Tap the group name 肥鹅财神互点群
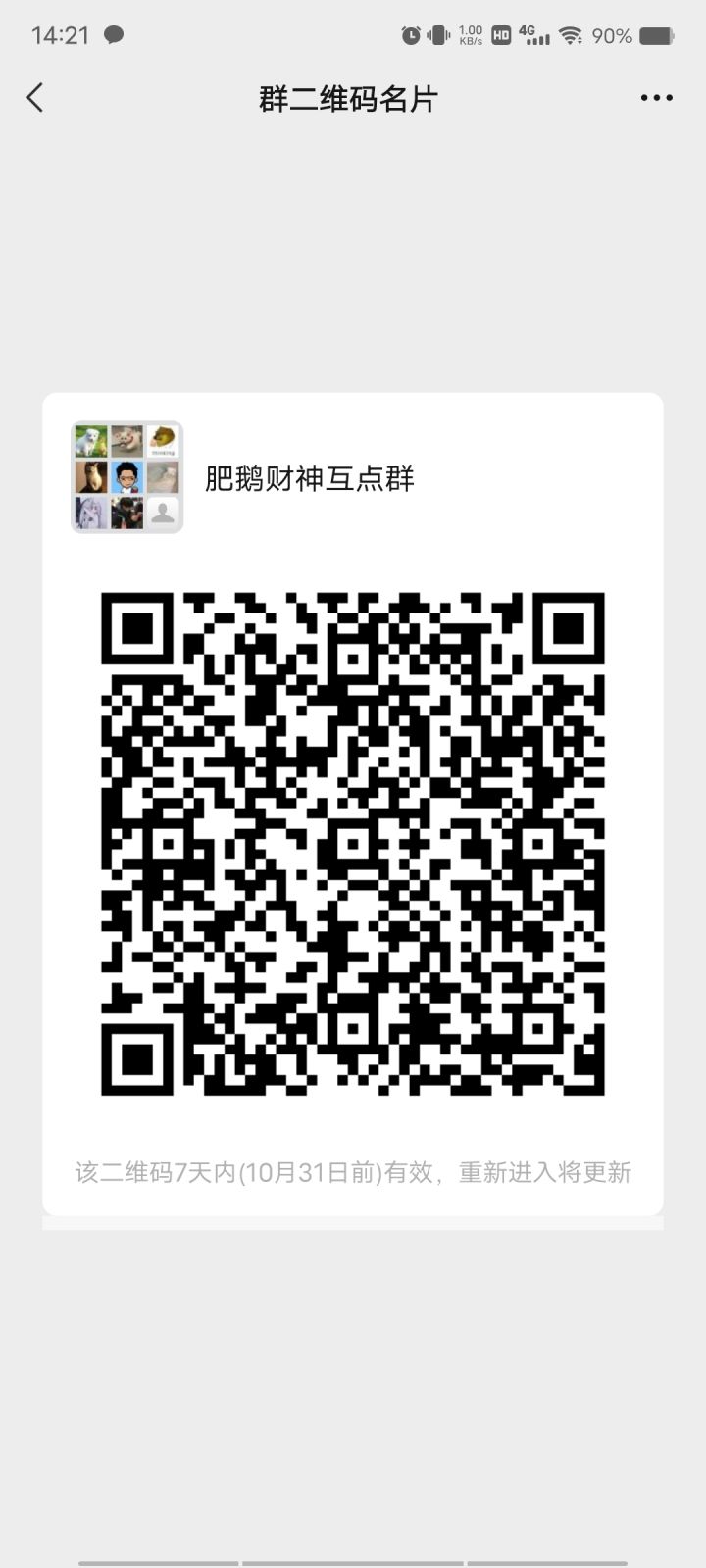The width and height of the screenshot is (706, 1568). [x=309, y=479]
